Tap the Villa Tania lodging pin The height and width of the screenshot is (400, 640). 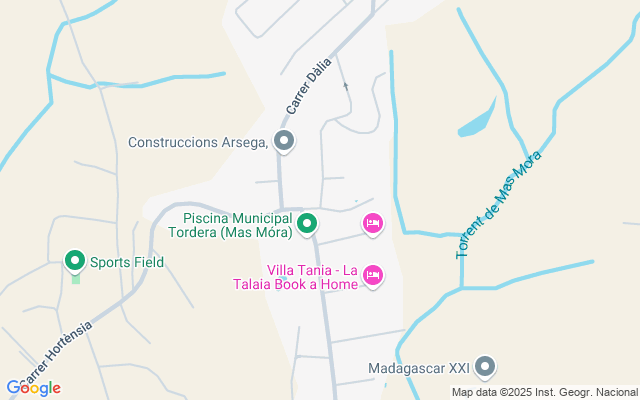click(x=373, y=275)
